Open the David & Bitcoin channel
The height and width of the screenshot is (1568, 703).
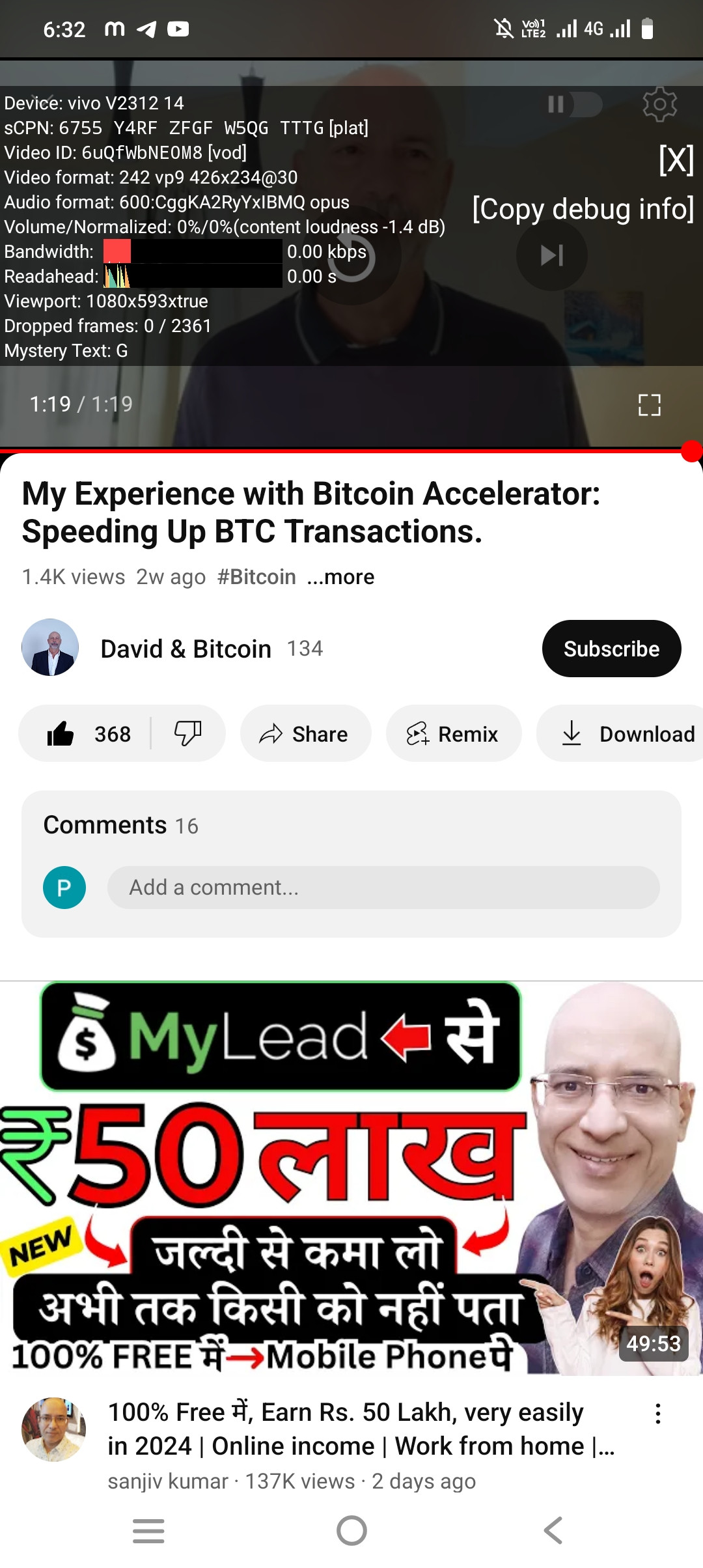pyautogui.click(x=186, y=649)
